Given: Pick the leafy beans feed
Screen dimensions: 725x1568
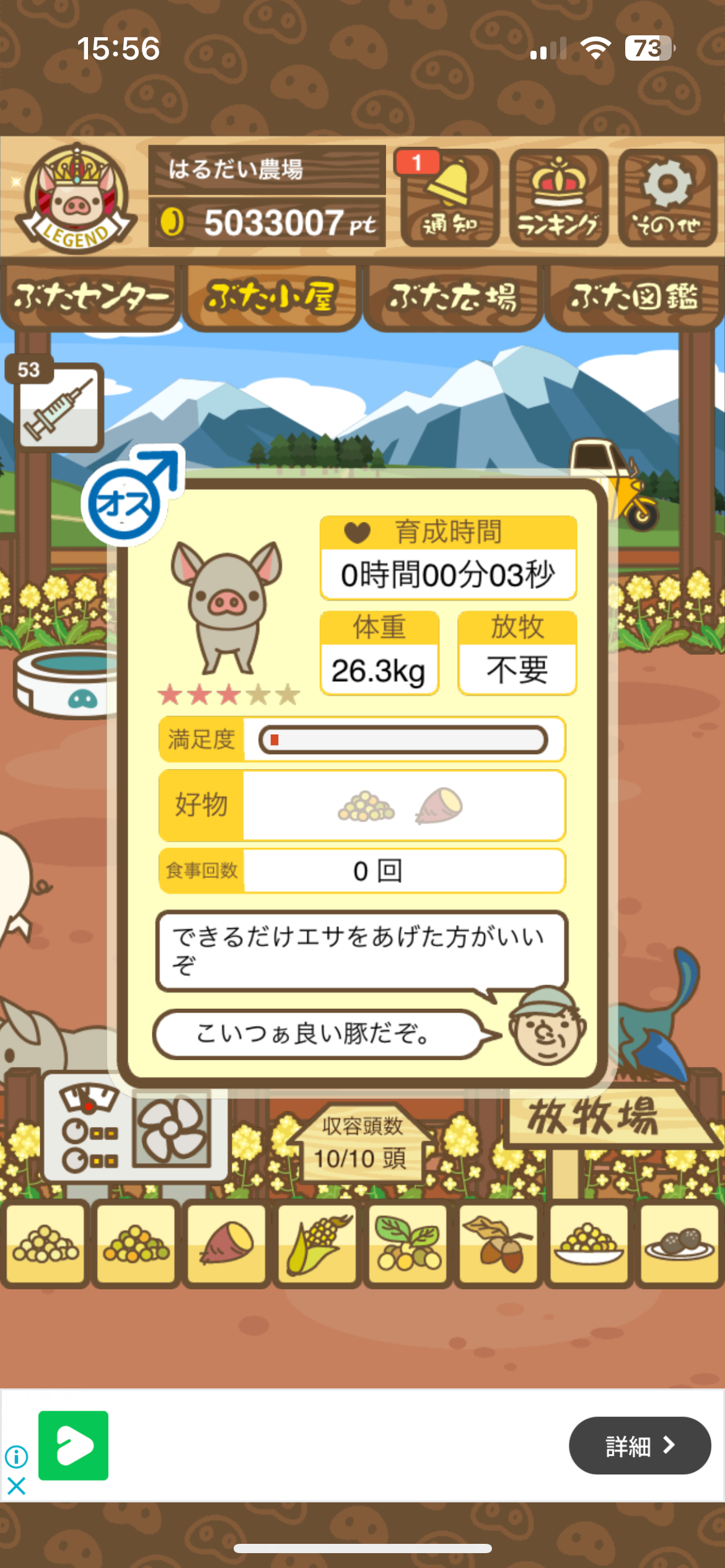Looking at the screenshot, I should coord(408,1244).
